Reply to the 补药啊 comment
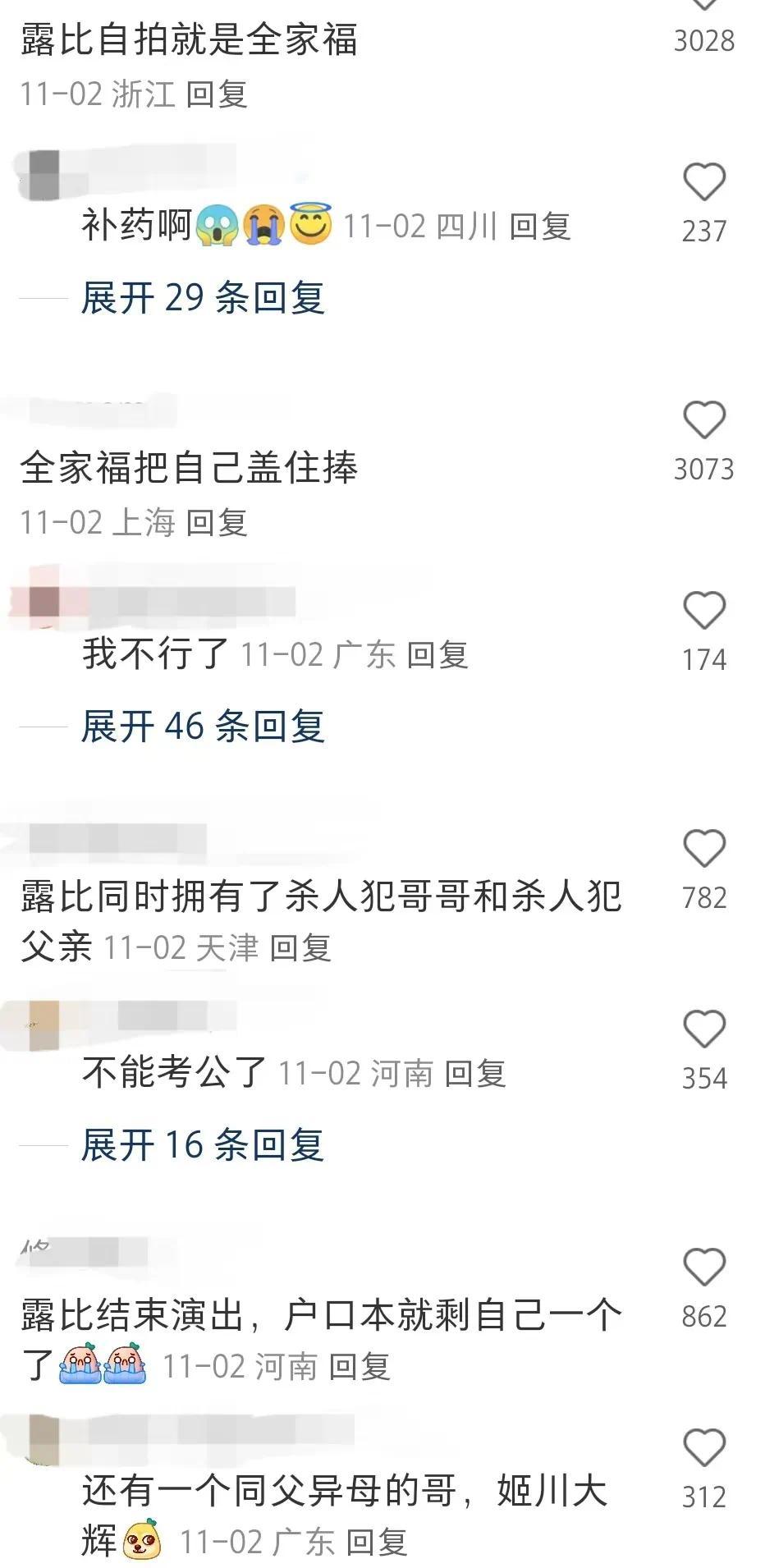The height and width of the screenshot is (1568, 765). click(x=539, y=227)
